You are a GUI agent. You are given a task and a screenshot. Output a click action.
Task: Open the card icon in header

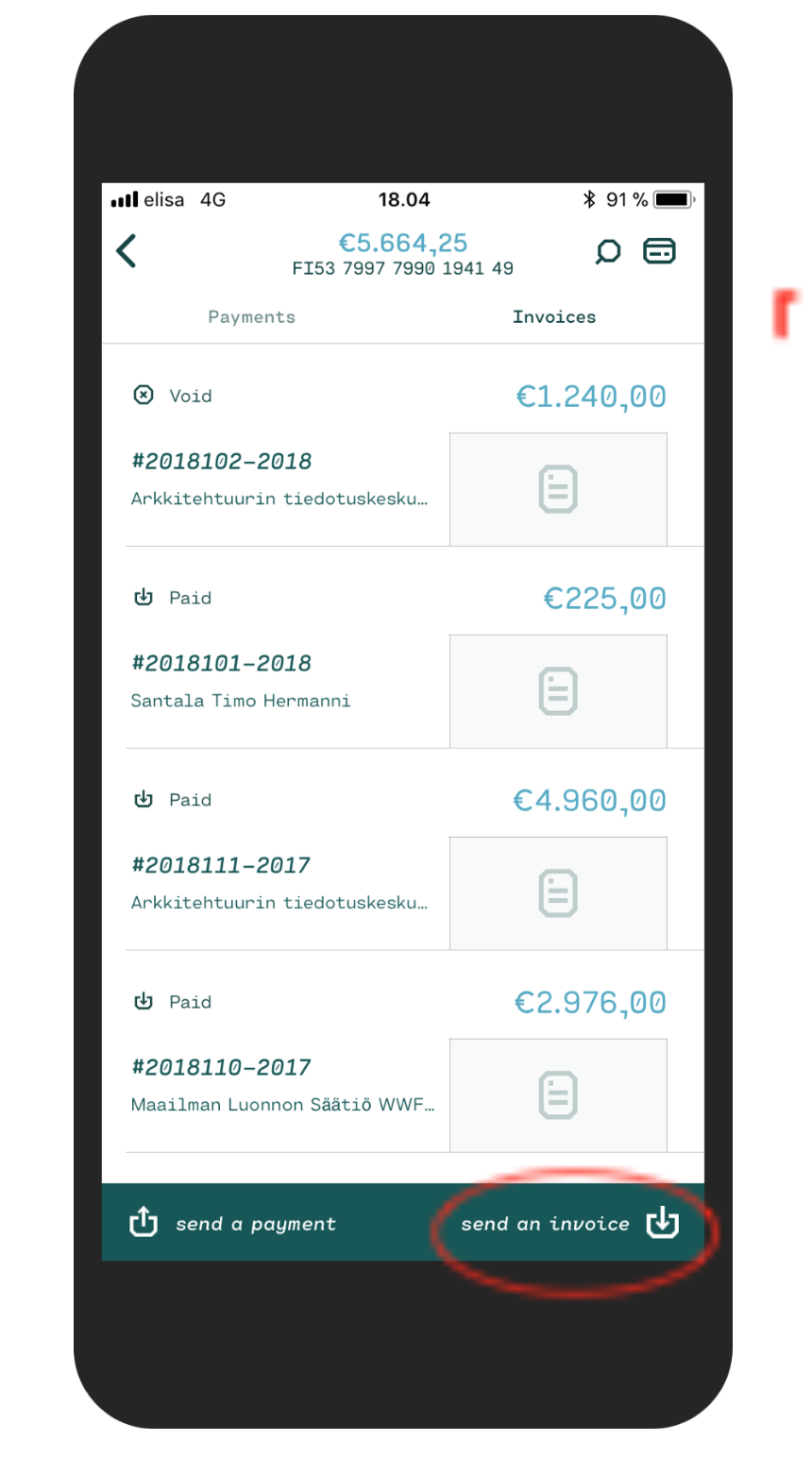coord(659,251)
